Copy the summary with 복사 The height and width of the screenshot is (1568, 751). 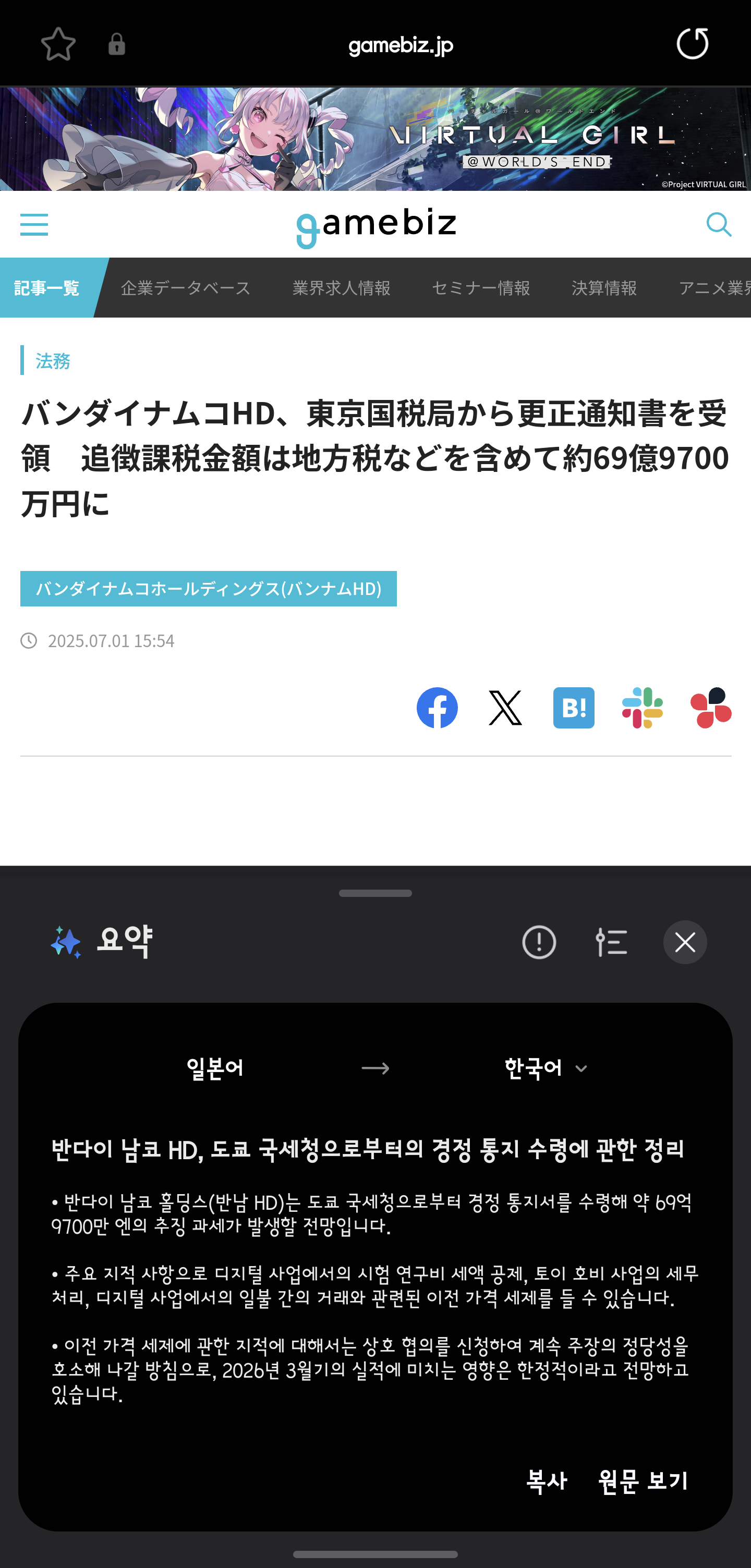click(547, 1481)
